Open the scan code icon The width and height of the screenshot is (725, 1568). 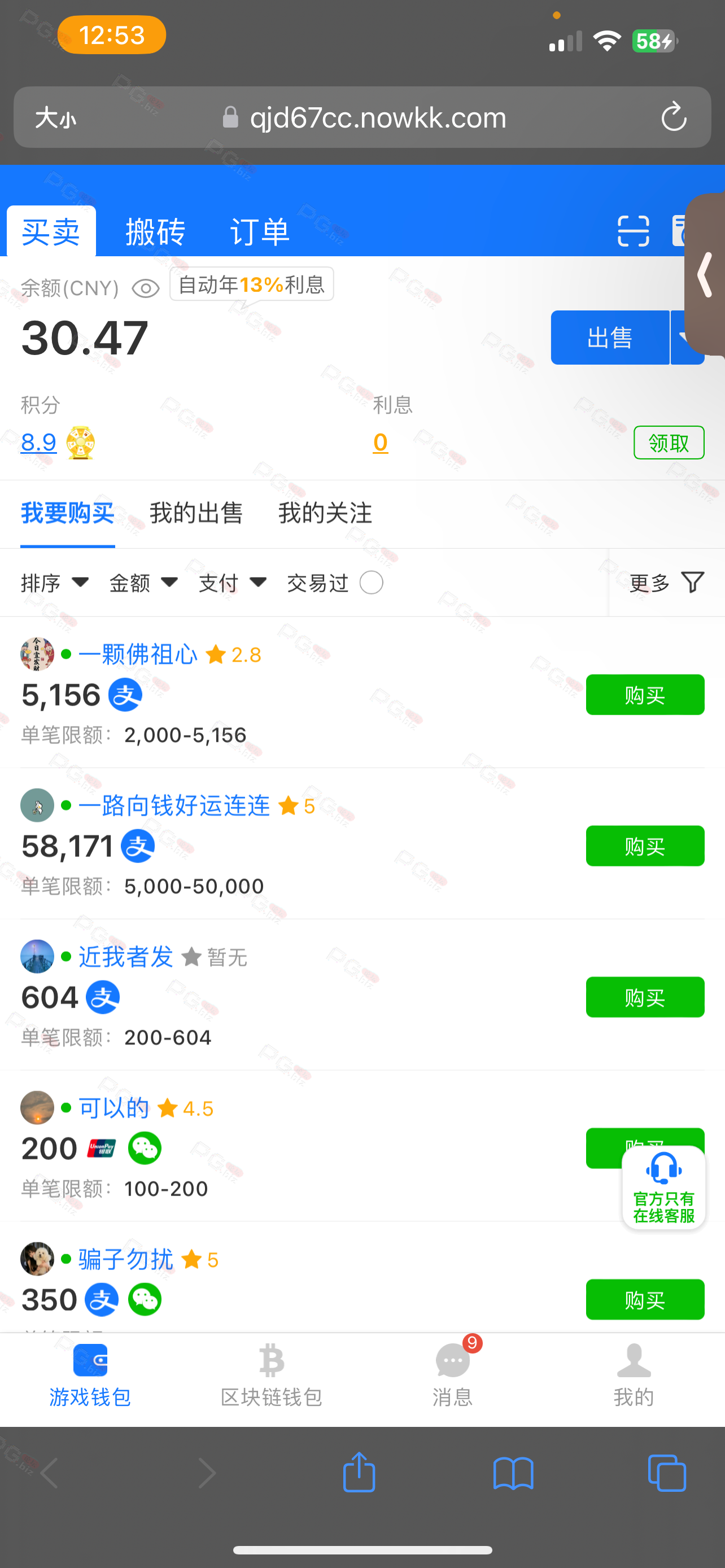633,231
